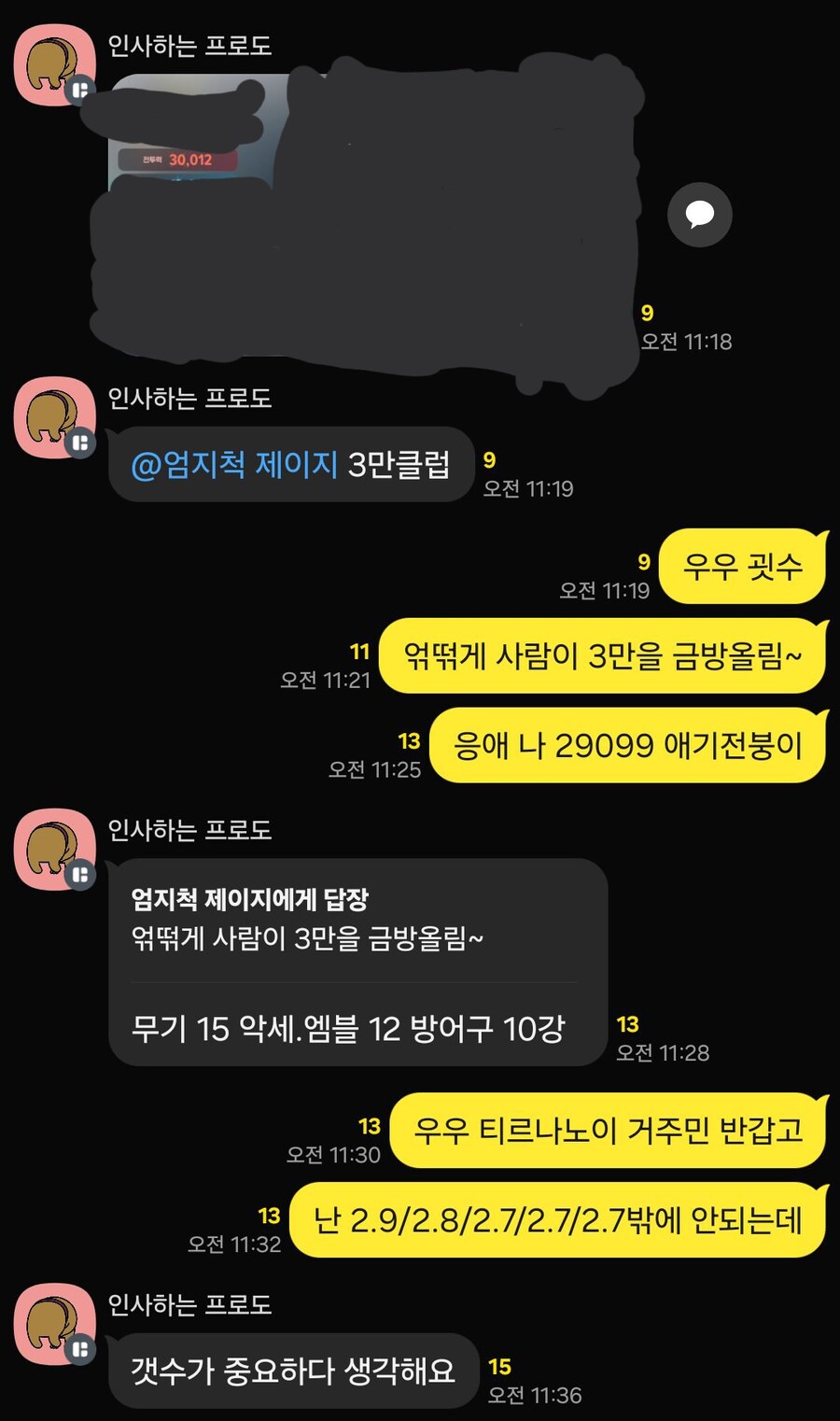Click the 응애 나 29099 애기전붕이 bubble
The height and width of the screenshot is (1421, 840).
coord(623,747)
